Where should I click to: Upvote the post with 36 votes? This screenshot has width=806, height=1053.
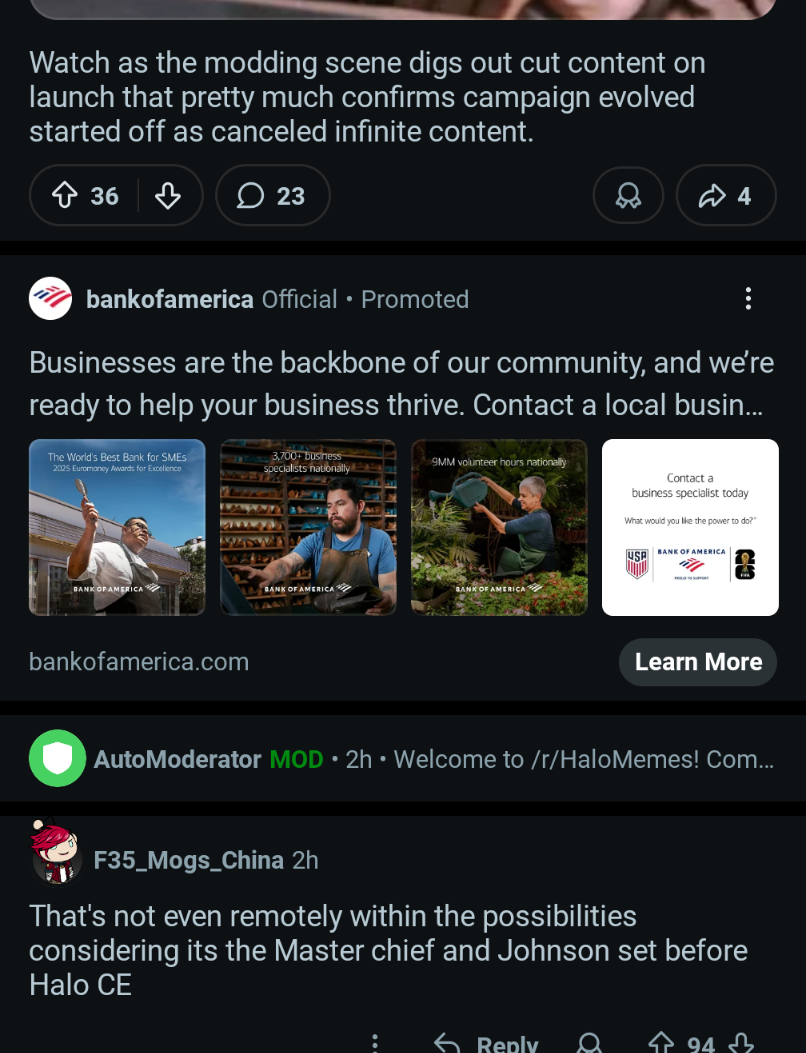(x=65, y=196)
